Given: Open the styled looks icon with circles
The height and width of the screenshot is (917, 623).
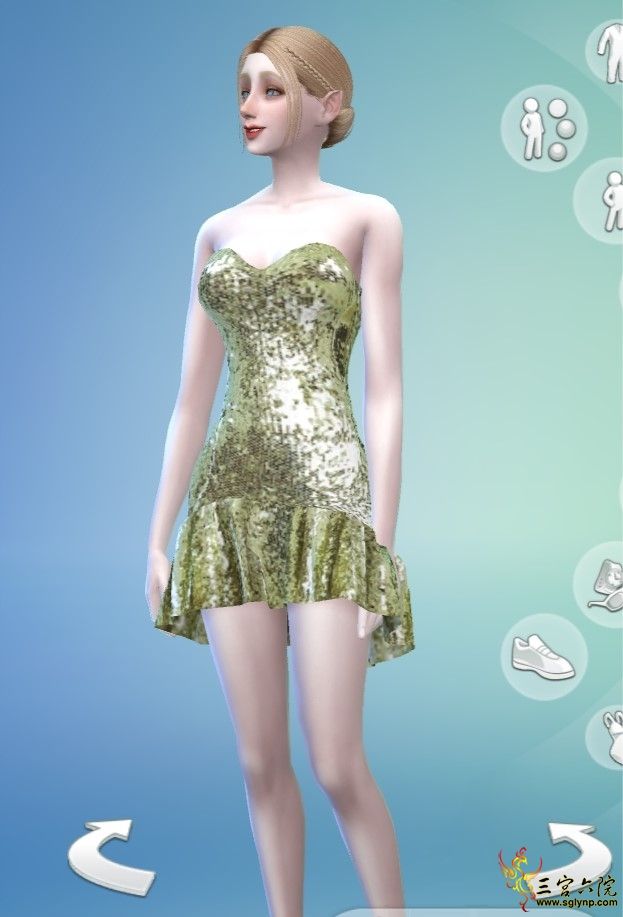Looking at the screenshot, I should coord(543,128).
